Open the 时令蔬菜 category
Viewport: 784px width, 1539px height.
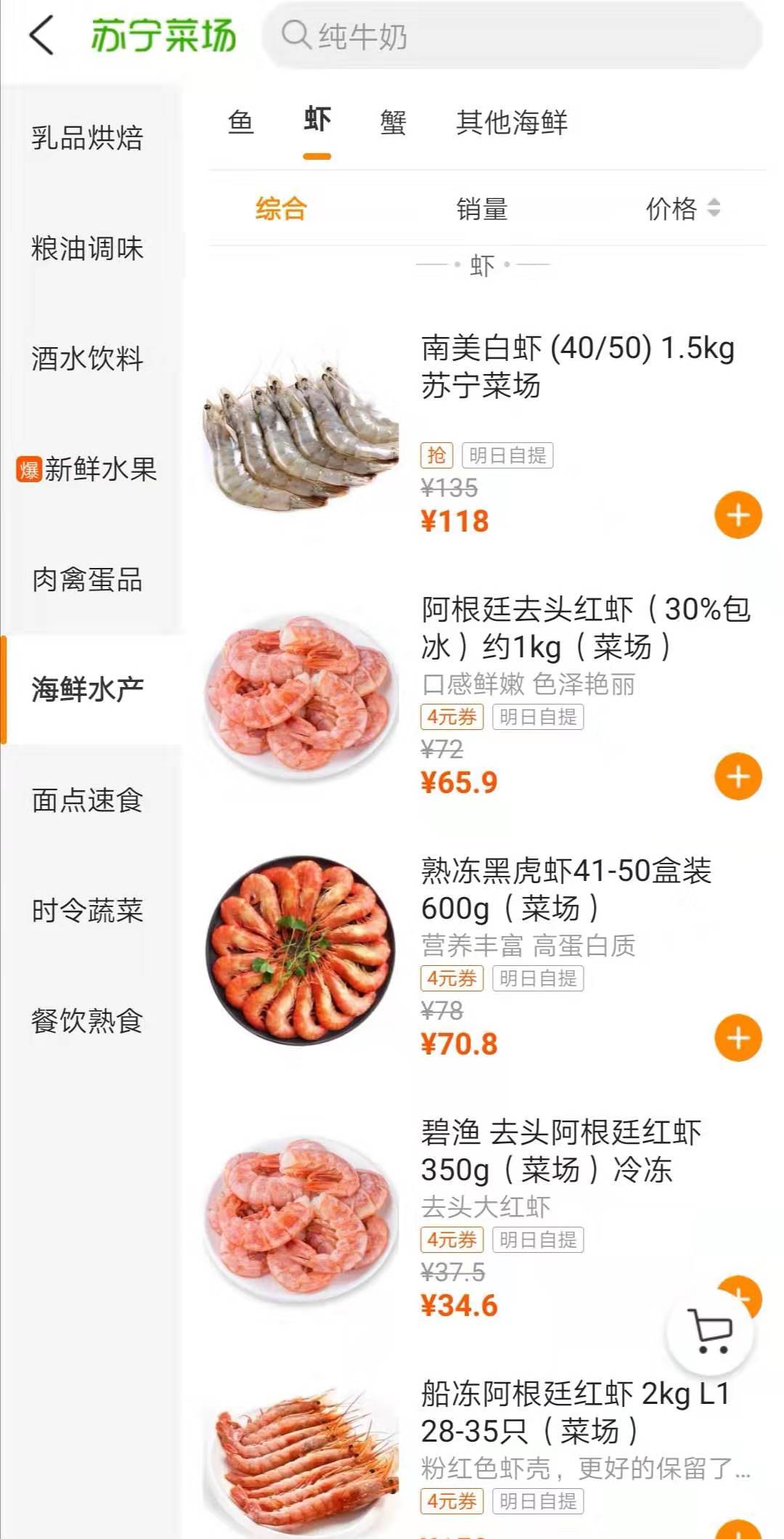click(x=87, y=911)
